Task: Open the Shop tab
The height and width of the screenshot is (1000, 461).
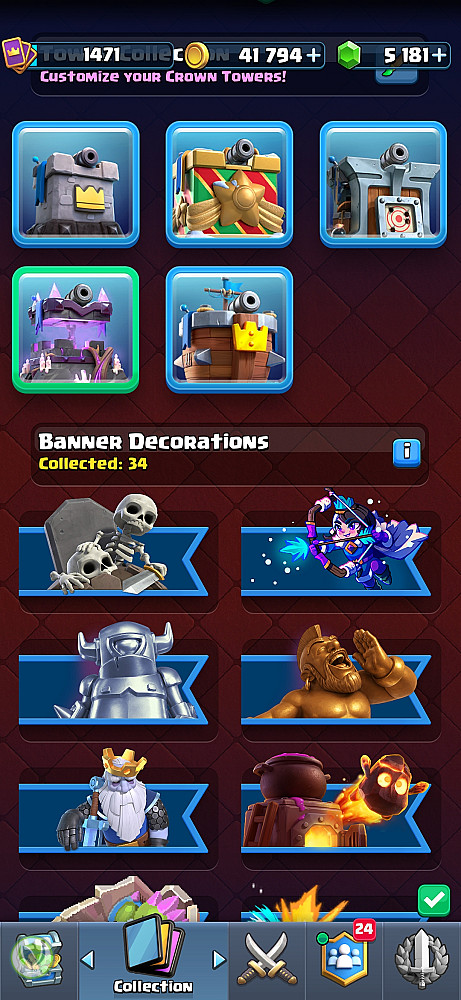Action: 38,960
